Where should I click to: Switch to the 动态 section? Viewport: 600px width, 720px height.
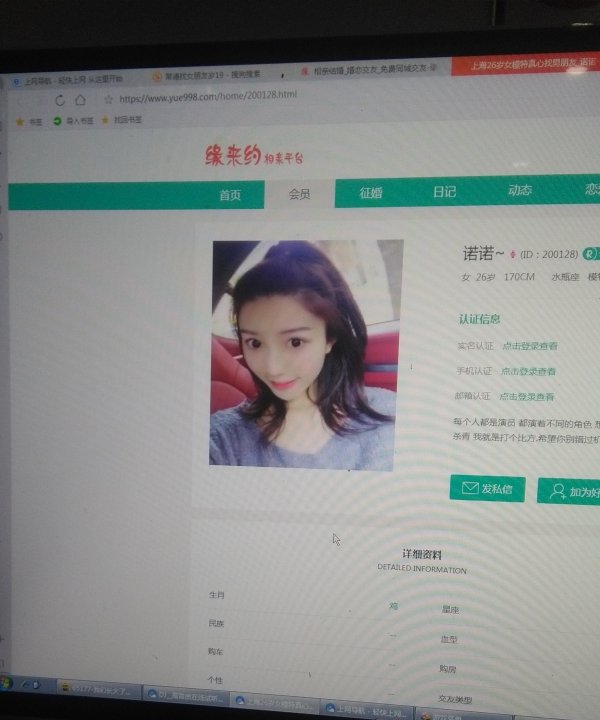point(519,190)
